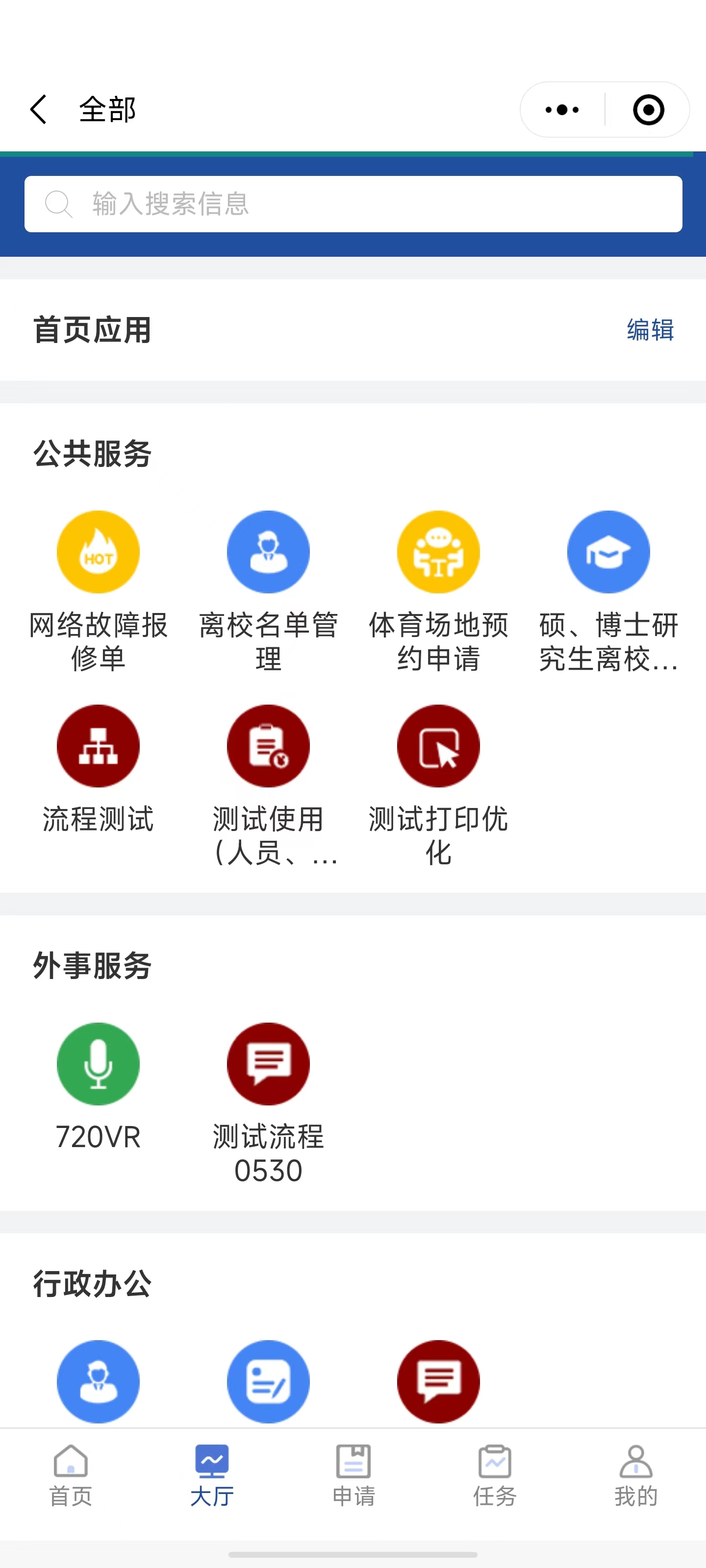Open 网络故障报修单 service
Image resolution: width=706 pixels, height=1568 pixels.
click(98, 591)
